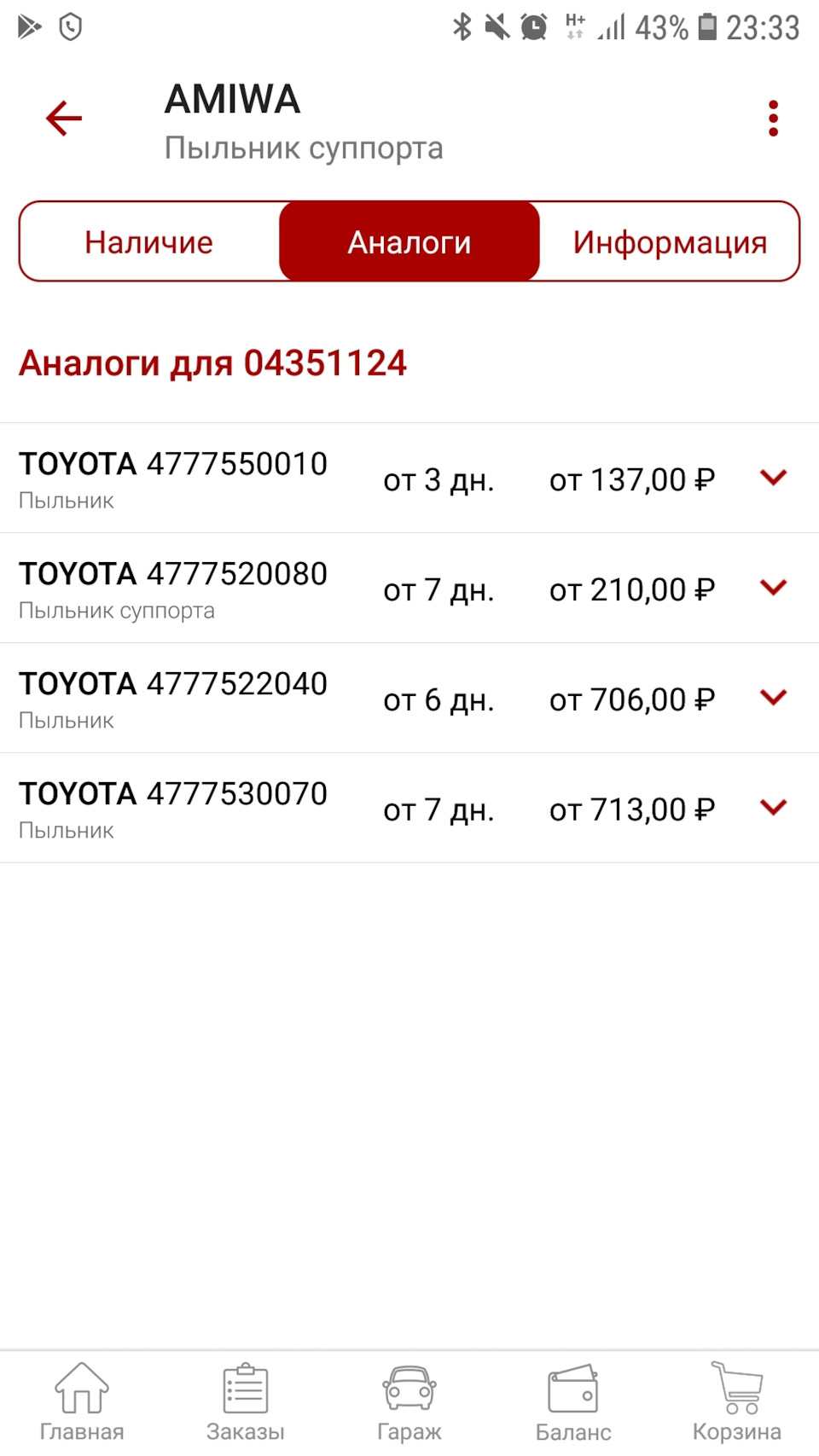This screenshot has height=1456, width=819.
Task: Select the Пыльник суппорта item description
Action: [x=304, y=148]
